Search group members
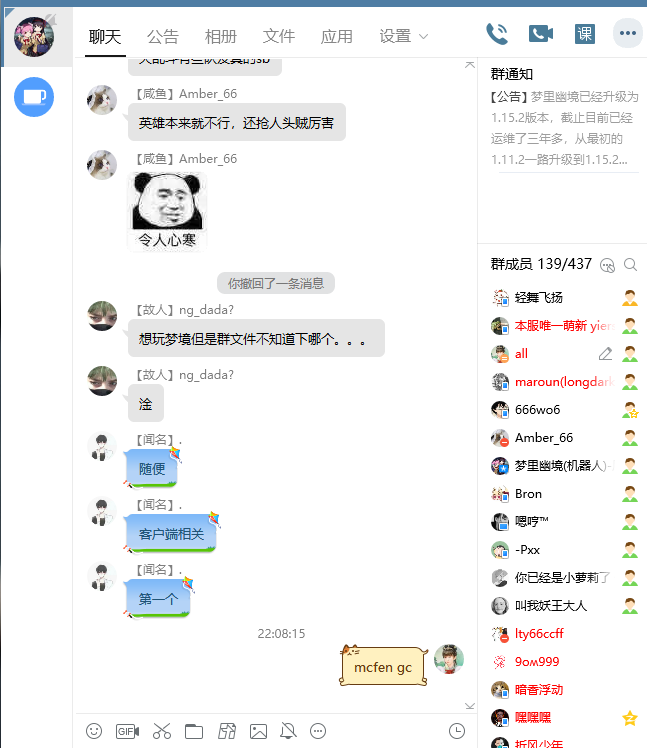 pos(630,265)
